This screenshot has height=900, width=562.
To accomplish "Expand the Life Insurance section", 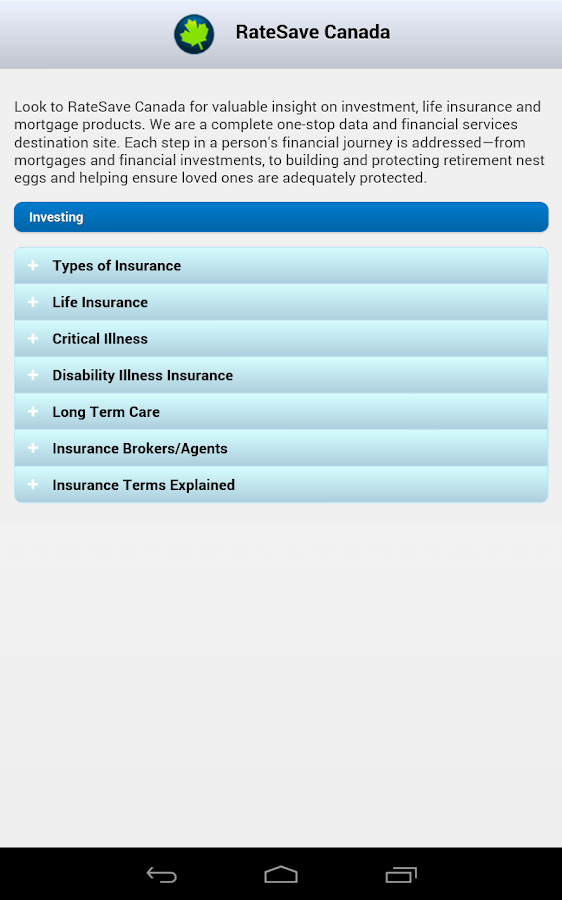I will 281,302.
